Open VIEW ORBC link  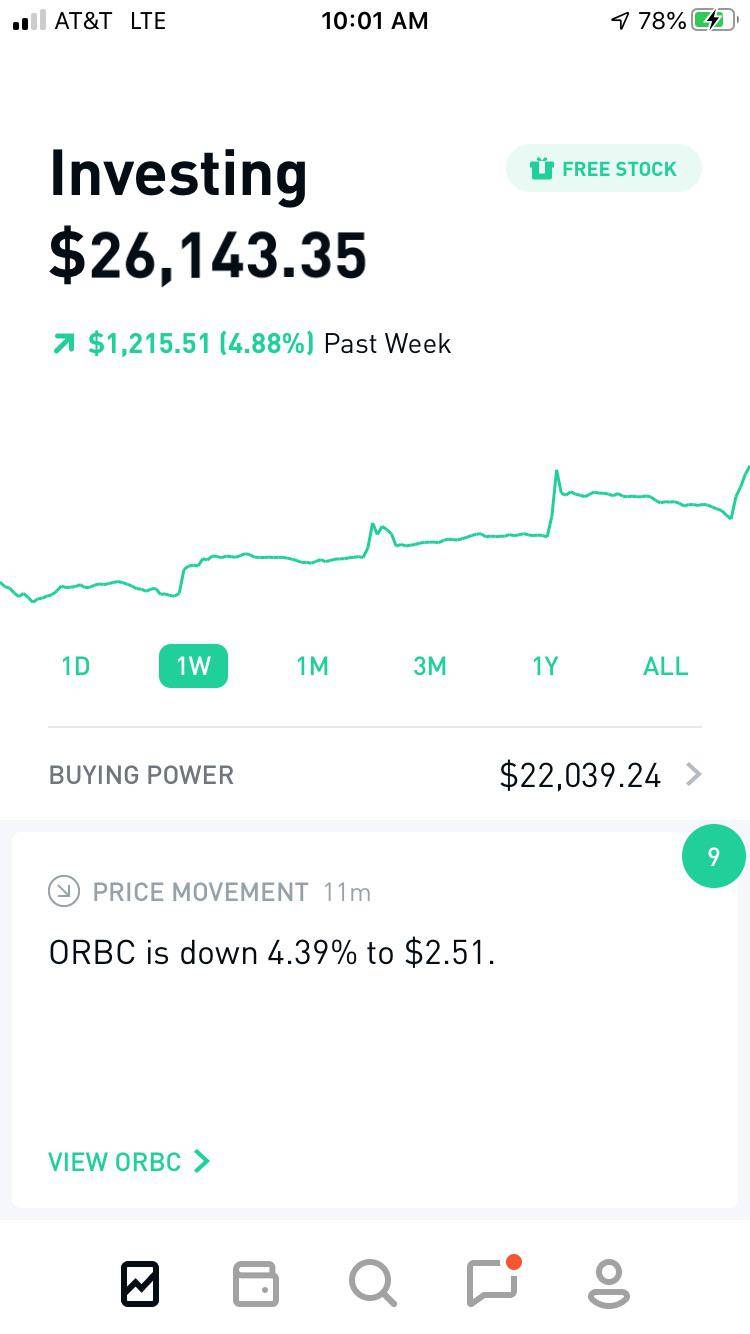tap(114, 1161)
